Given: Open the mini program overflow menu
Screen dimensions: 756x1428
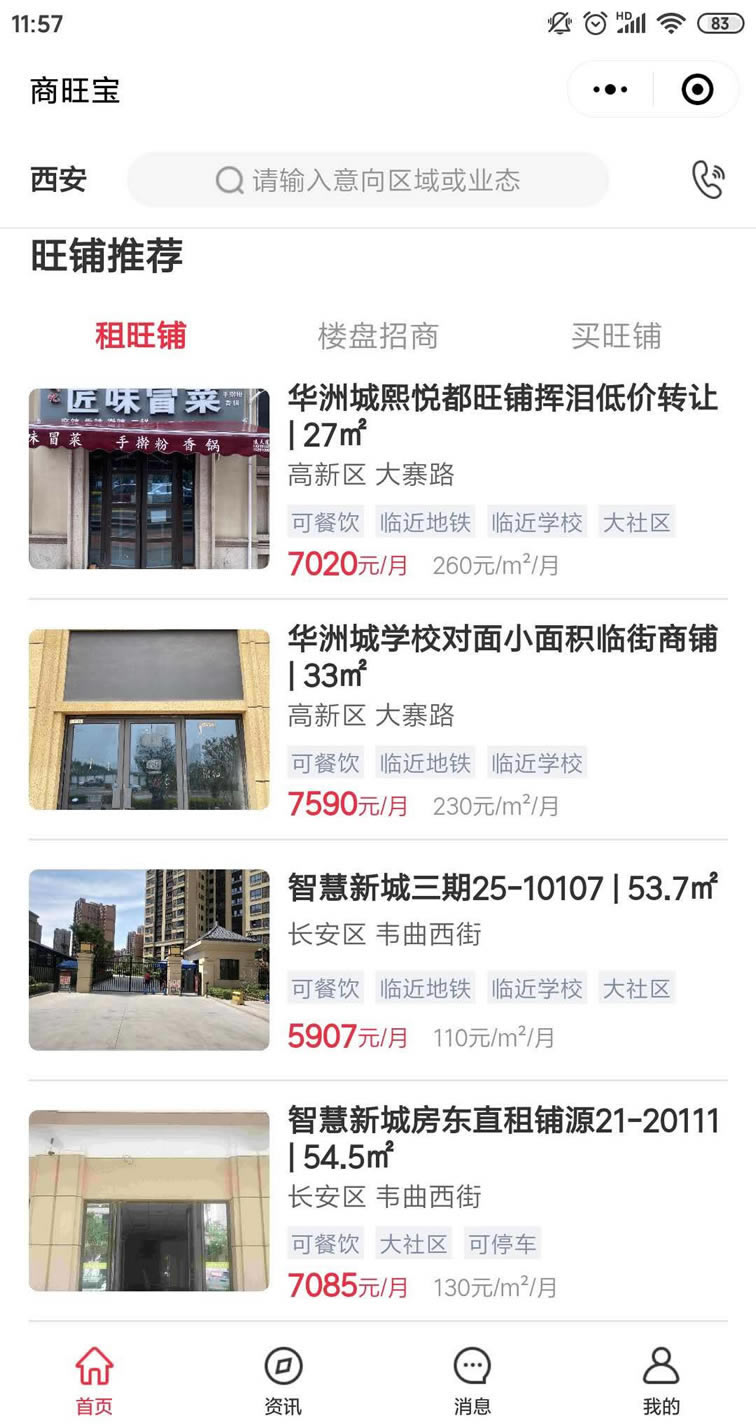Looking at the screenshot, I should [610, 90].
